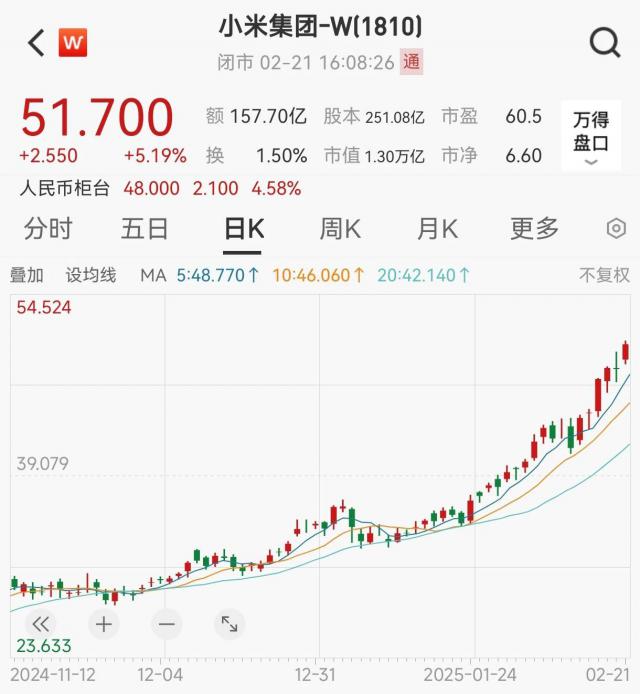Open the 更多 chart period options
Screen dimensions: 640x694
click(534, 229)
